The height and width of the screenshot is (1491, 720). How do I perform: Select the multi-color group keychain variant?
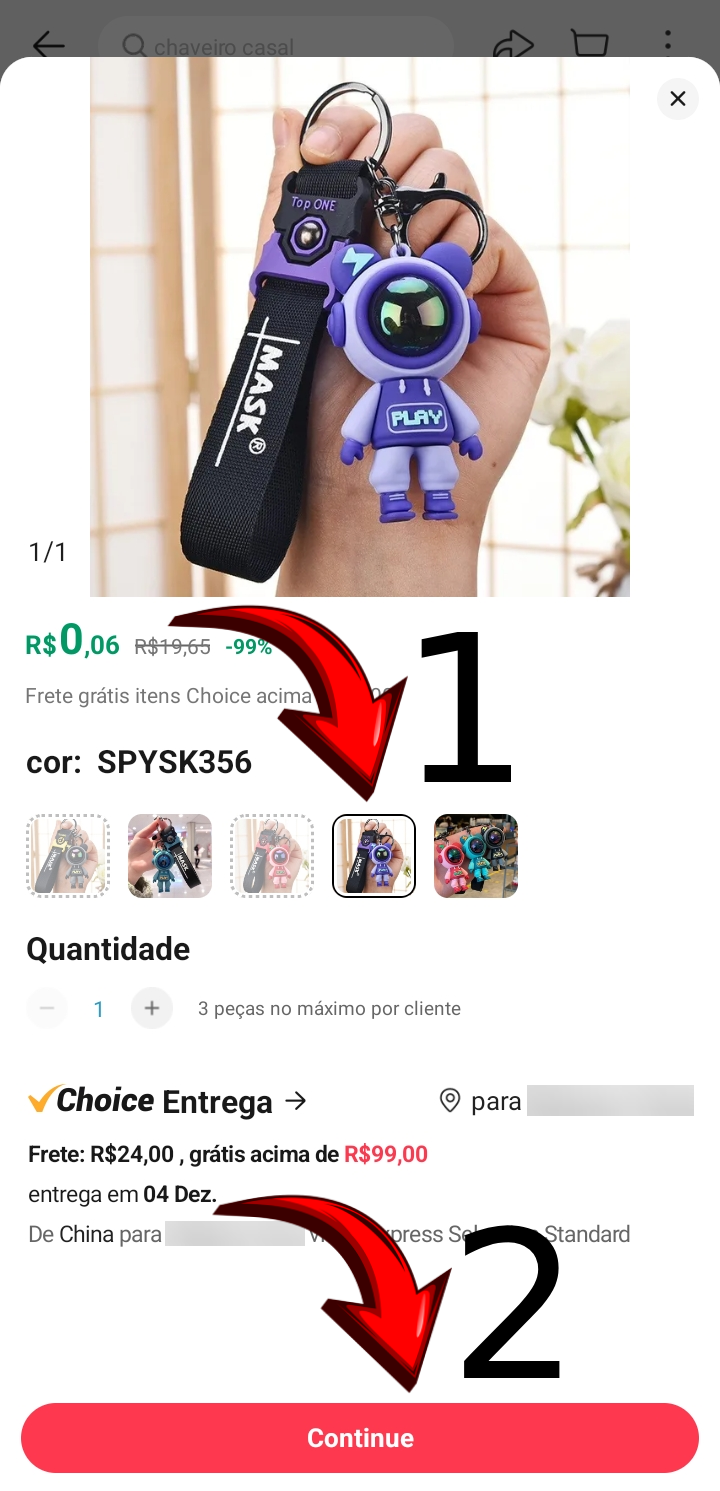[x=476, y=856]
